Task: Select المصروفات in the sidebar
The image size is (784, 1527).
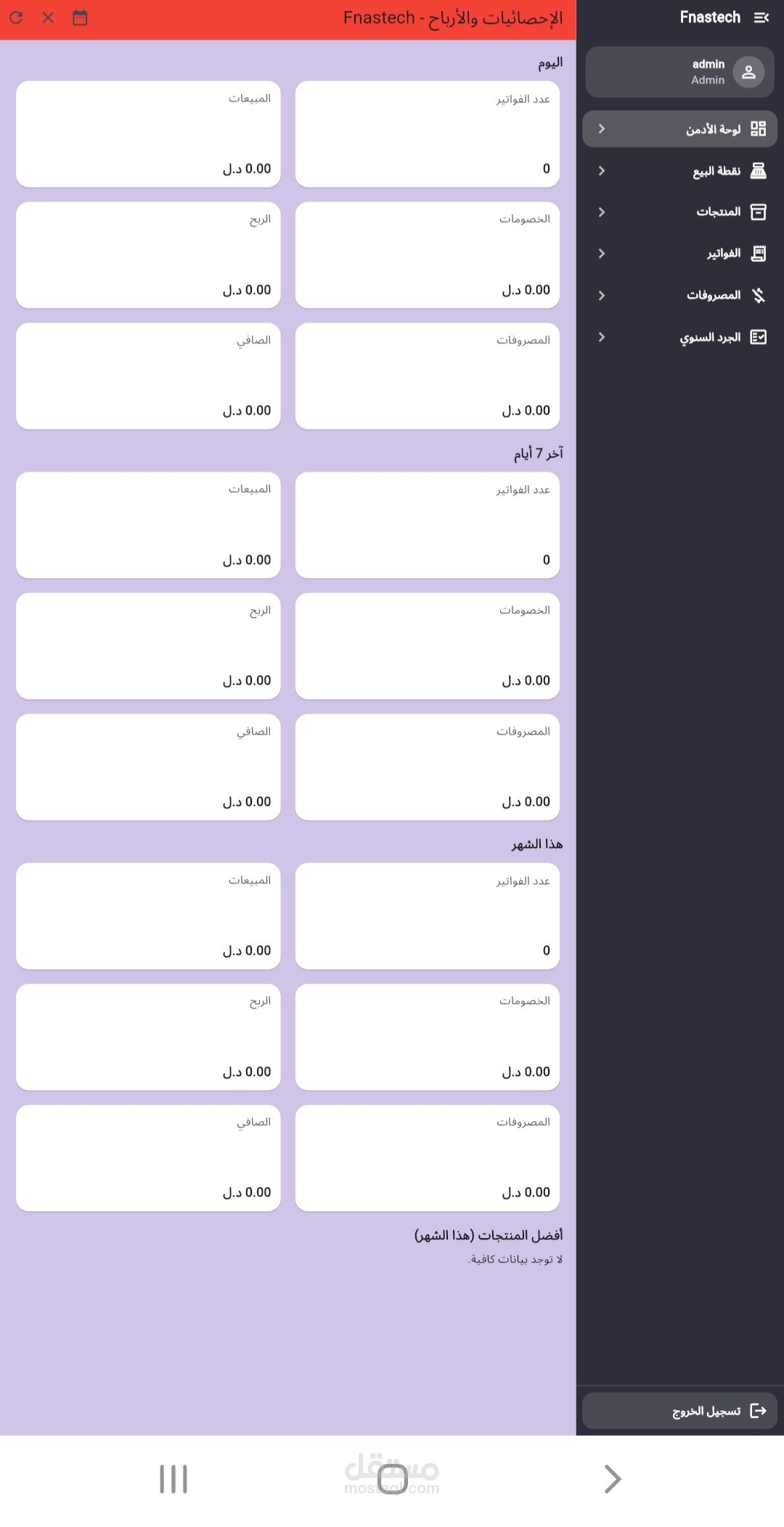Action: point(679,296)
